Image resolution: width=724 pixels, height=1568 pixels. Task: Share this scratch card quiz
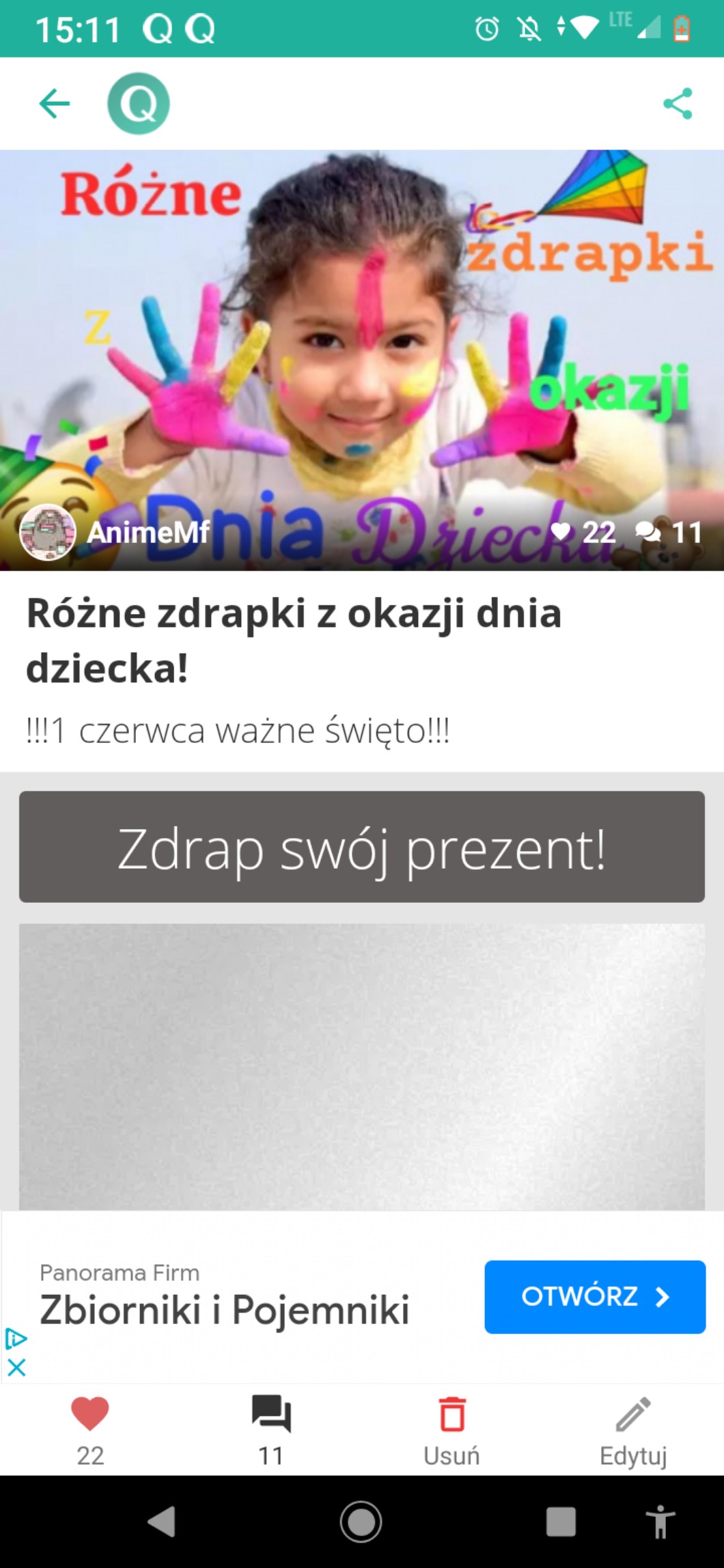[677, 104]
